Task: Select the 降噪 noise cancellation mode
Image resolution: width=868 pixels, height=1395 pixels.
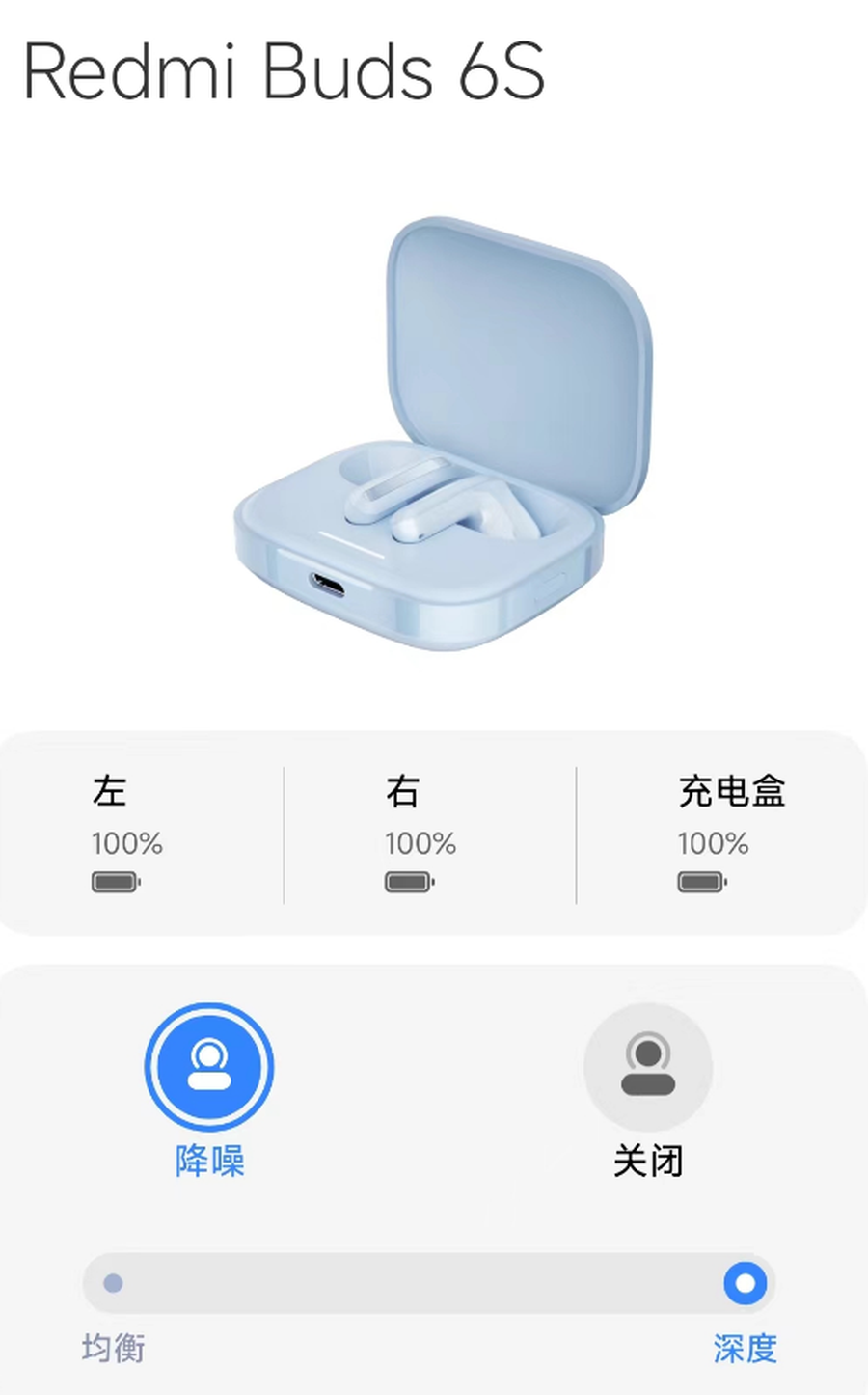Action: (x=209, y=1067)
